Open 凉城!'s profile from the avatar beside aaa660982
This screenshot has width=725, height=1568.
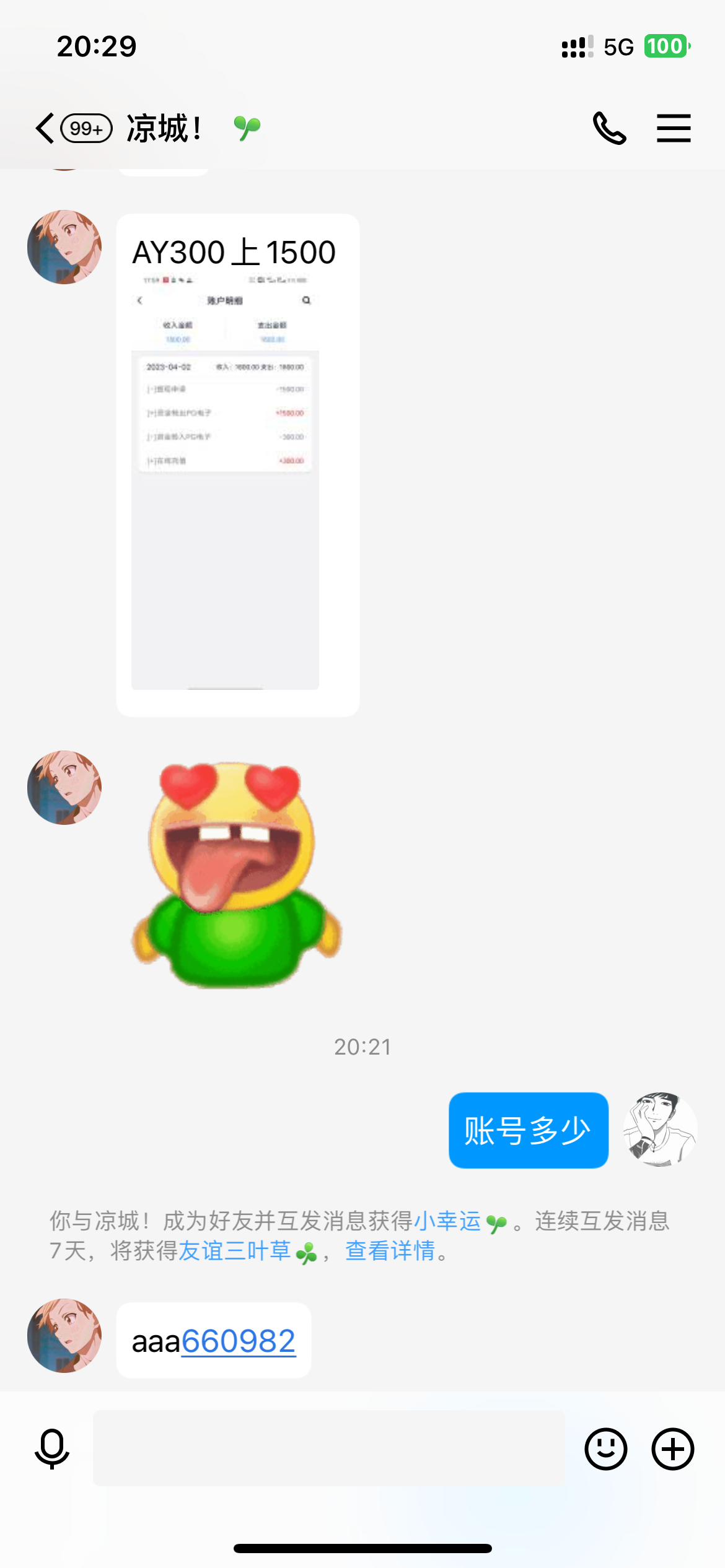(64, 1335)
